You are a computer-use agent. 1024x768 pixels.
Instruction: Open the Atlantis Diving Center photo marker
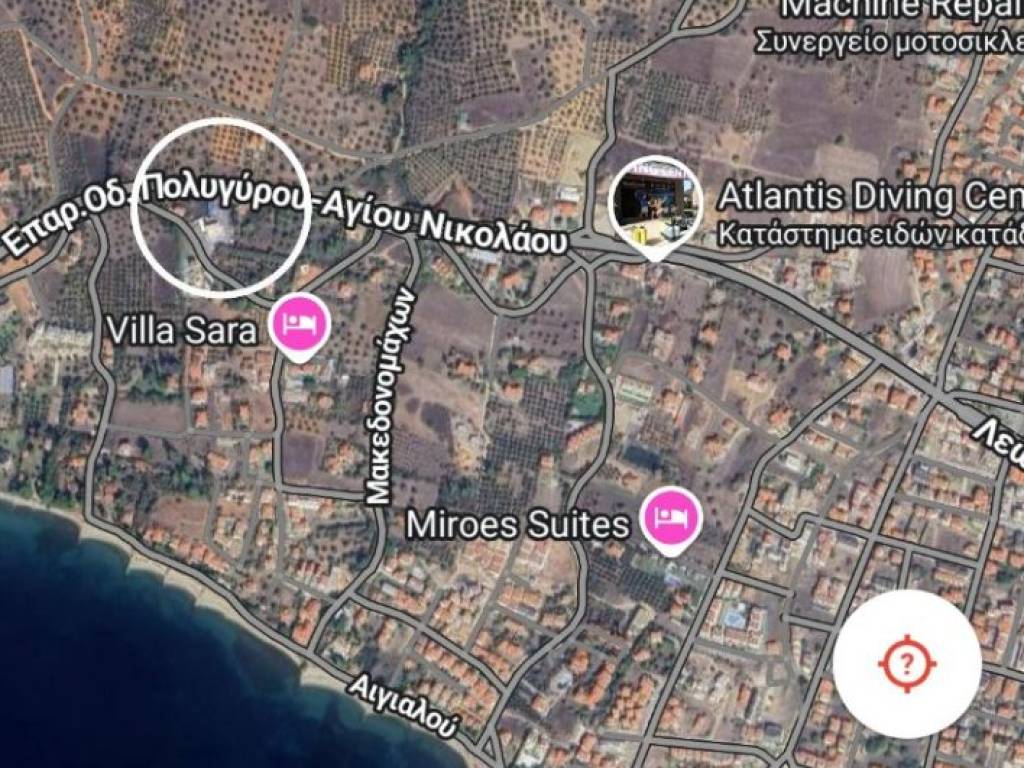point(655,204)
